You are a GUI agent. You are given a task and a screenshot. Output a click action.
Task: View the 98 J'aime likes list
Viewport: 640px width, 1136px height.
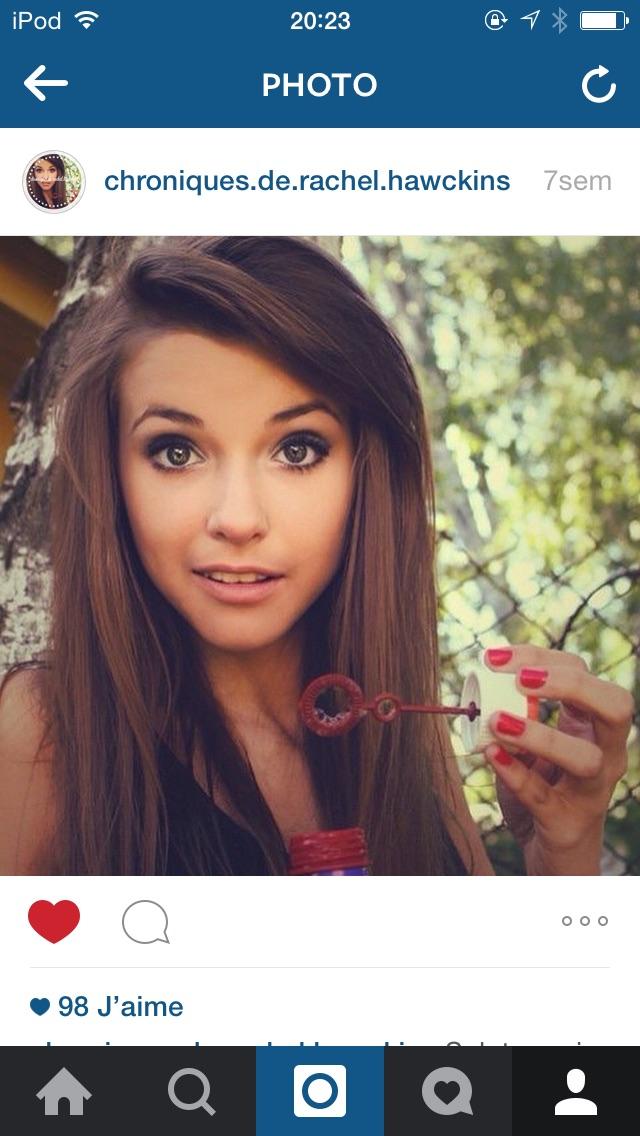click(107, 1006)
